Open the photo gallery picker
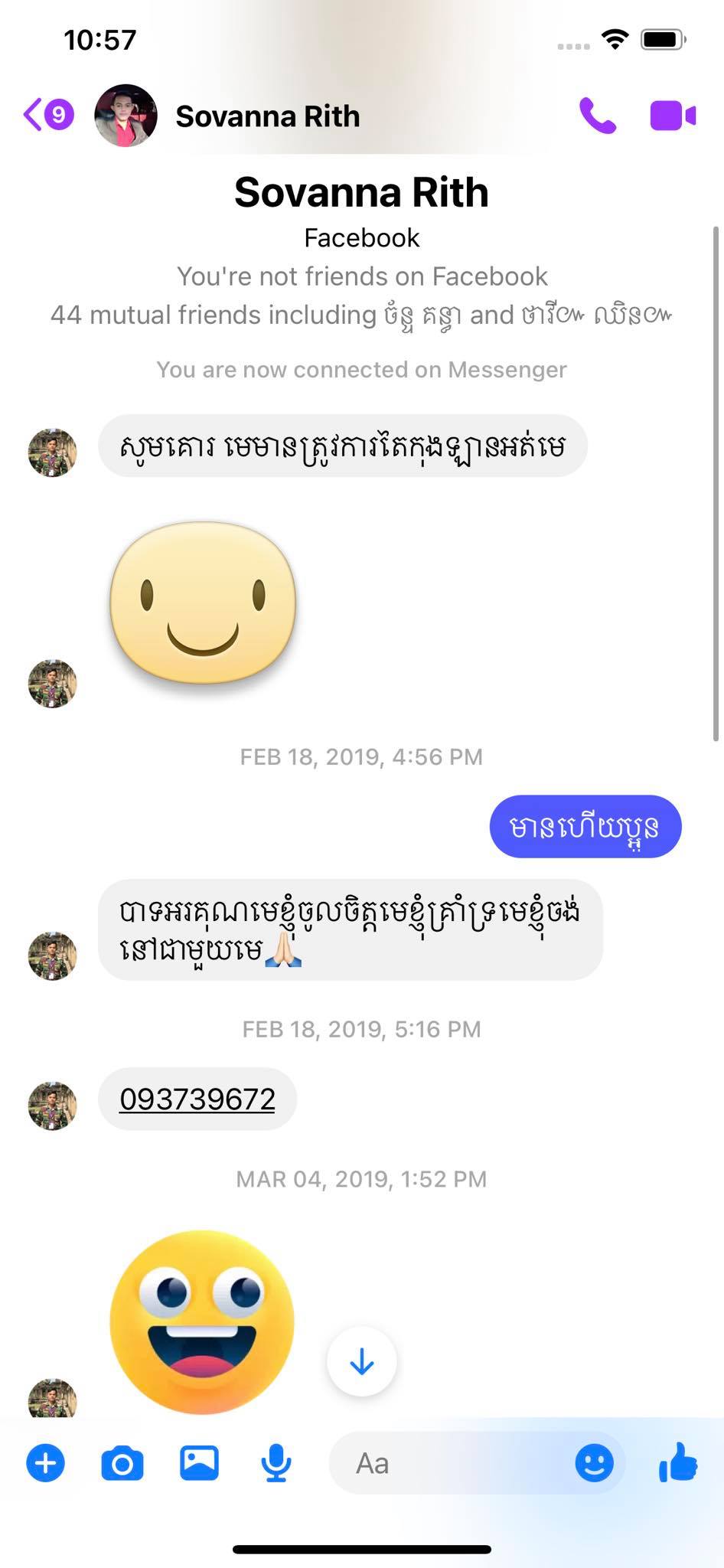This screenshot has width=724, height=1568. coord(199,1464)
